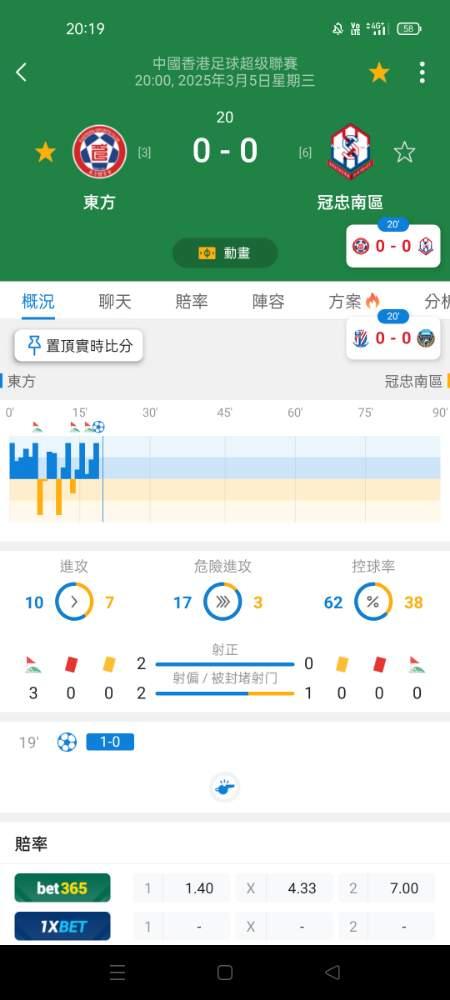This screenshot has height=1000, width=450.
Task: Switch to the 聊天 tab
Action: pos(115,301)
